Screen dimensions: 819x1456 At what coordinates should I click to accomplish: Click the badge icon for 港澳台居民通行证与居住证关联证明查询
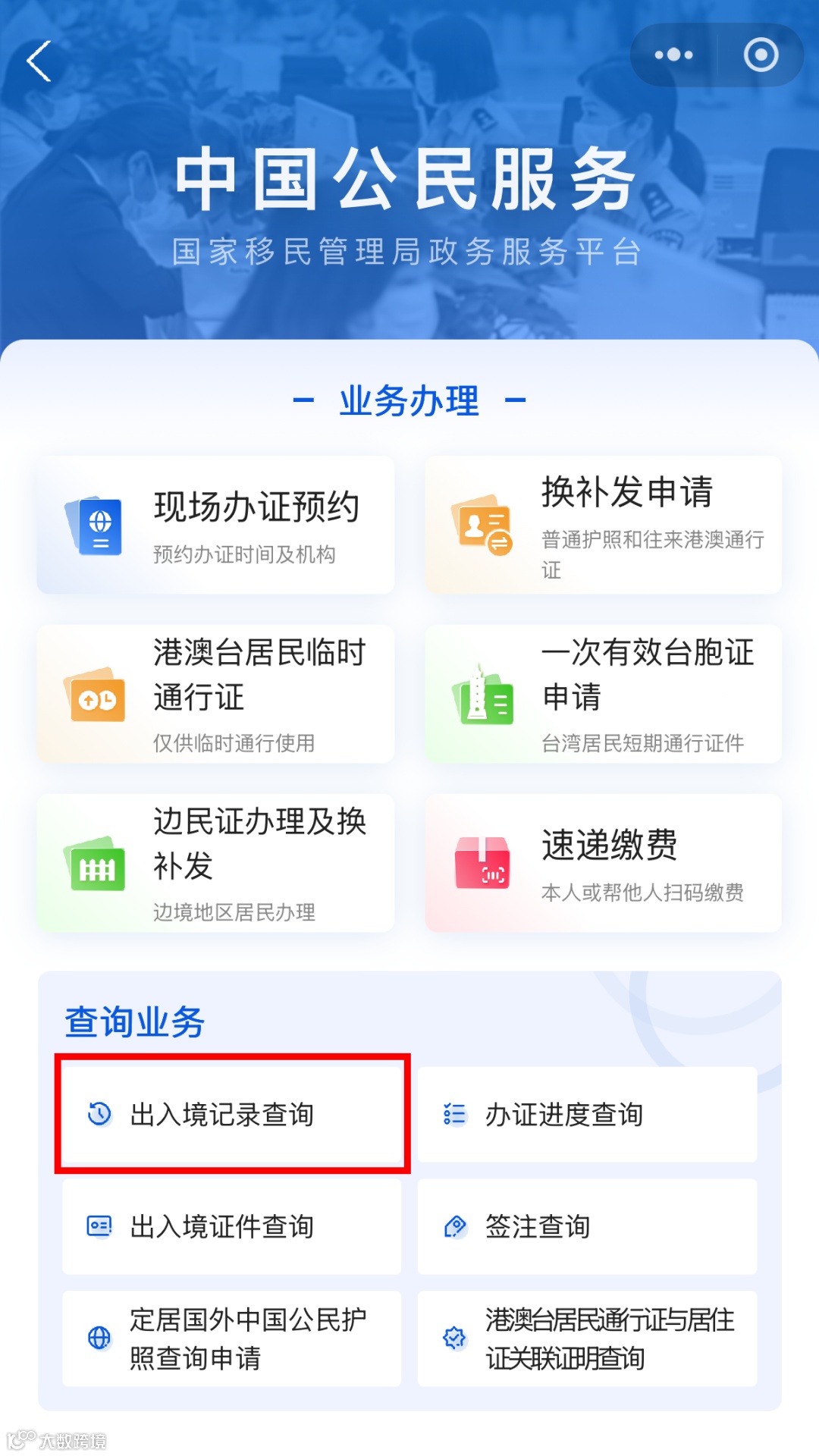(455, 1337)
